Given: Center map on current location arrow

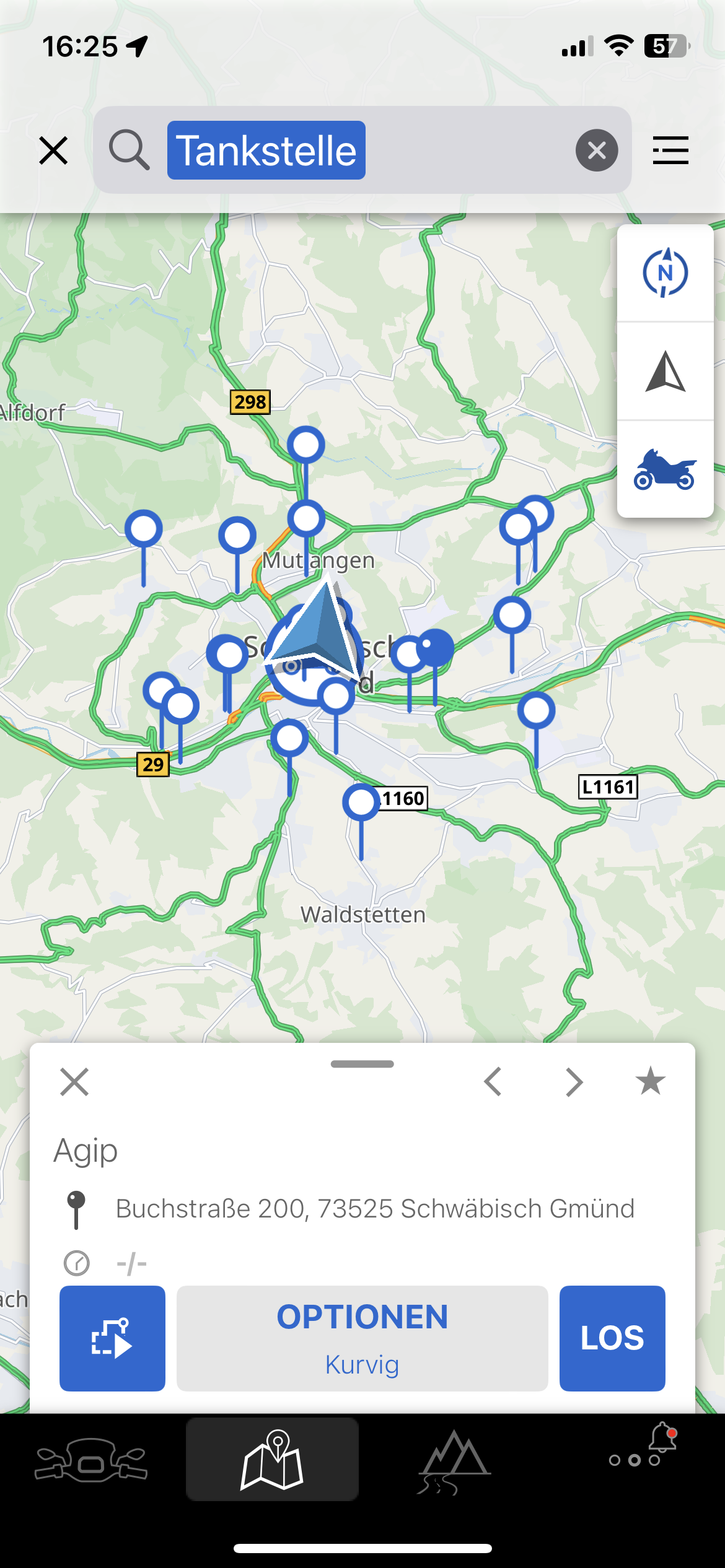Looking at the screenshot, I should click(665, 372).
